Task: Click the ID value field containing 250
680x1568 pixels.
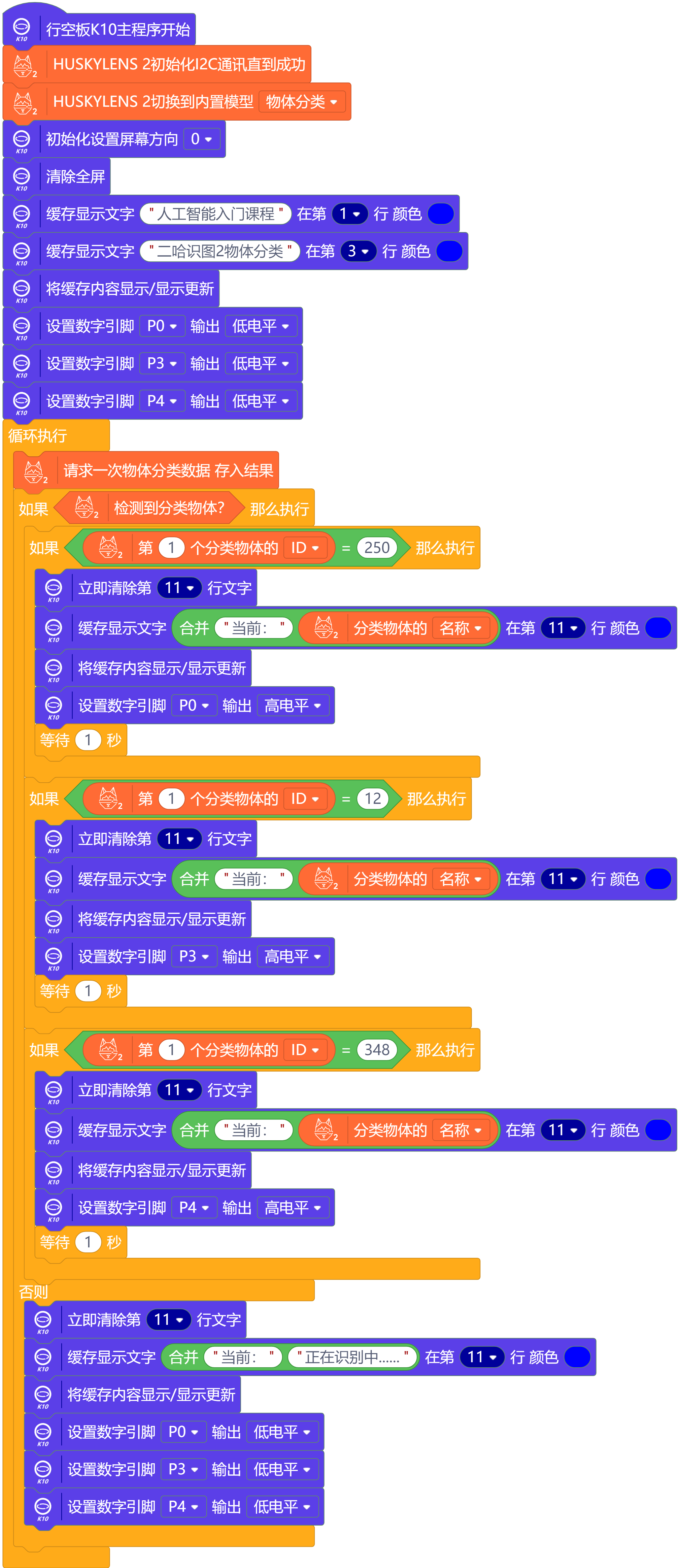Action: point(376,547)
